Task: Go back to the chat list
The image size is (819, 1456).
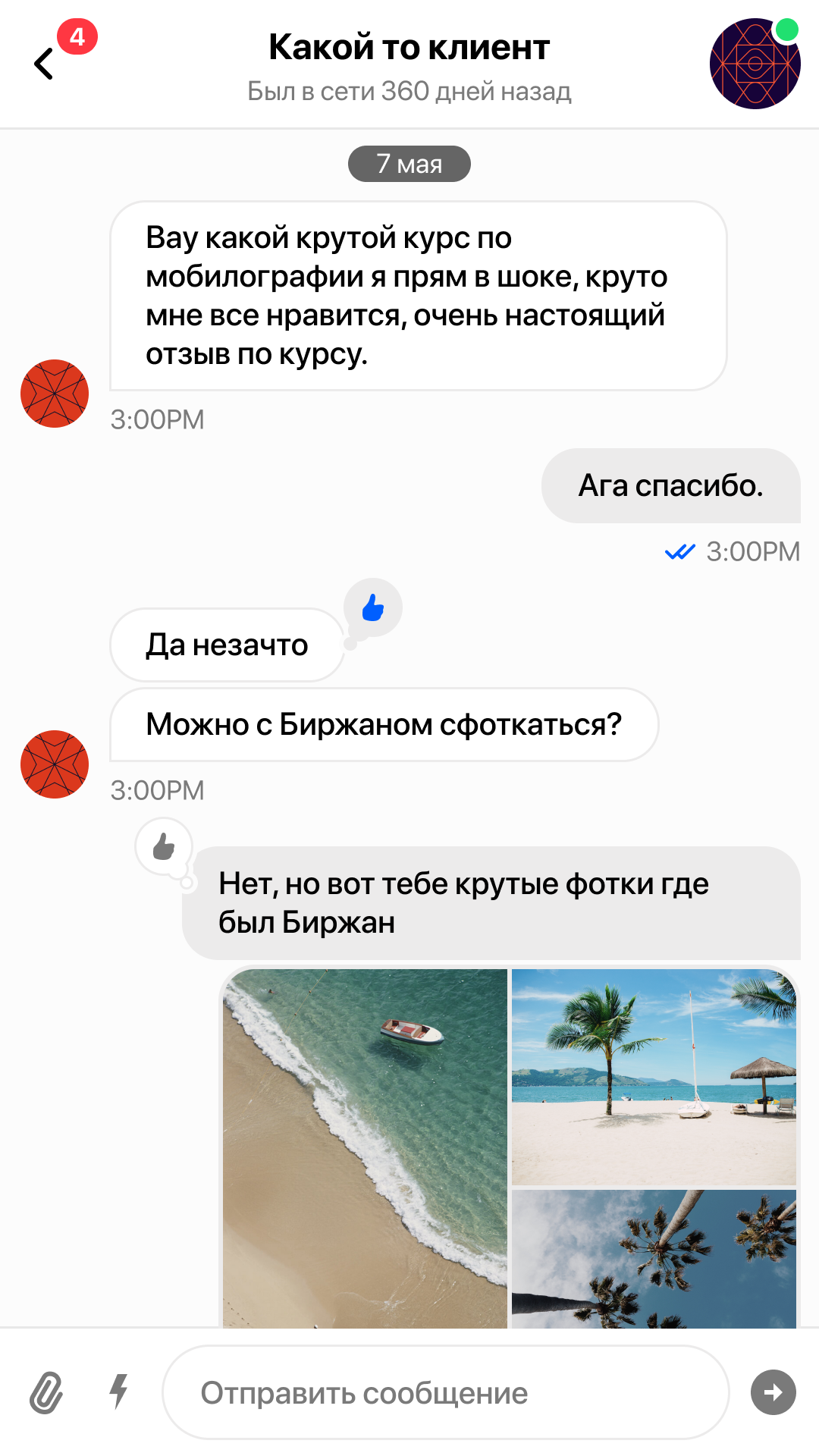Action: (x=44, y=64)
